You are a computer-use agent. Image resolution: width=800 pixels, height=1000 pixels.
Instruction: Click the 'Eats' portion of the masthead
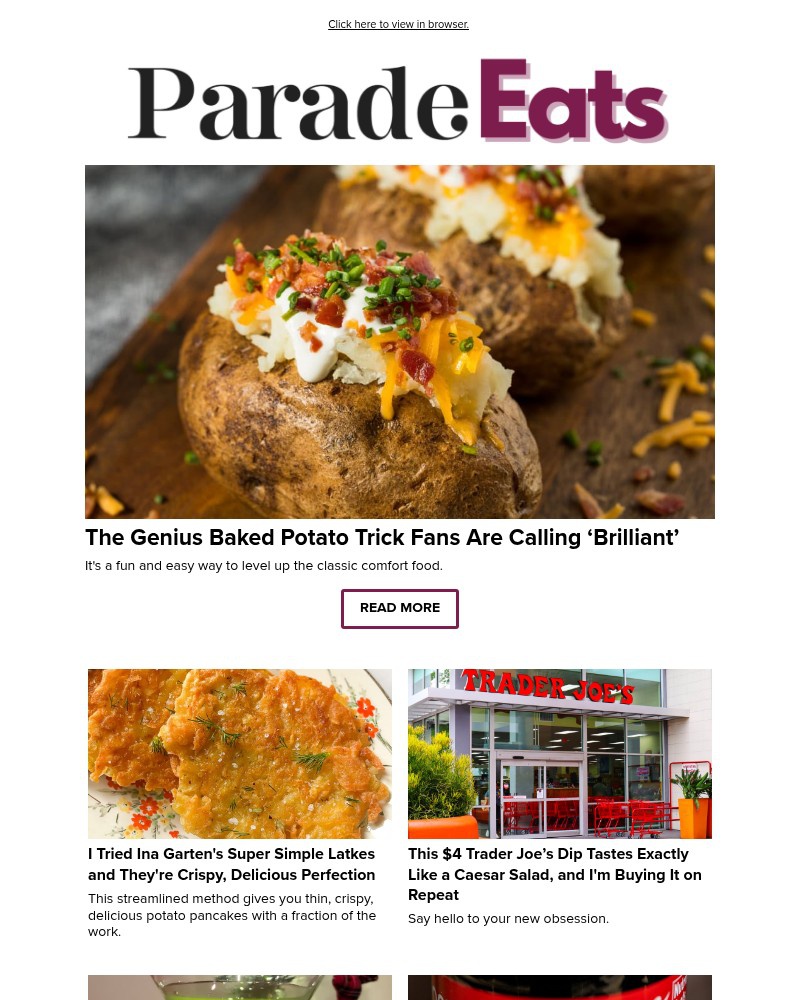572,100
